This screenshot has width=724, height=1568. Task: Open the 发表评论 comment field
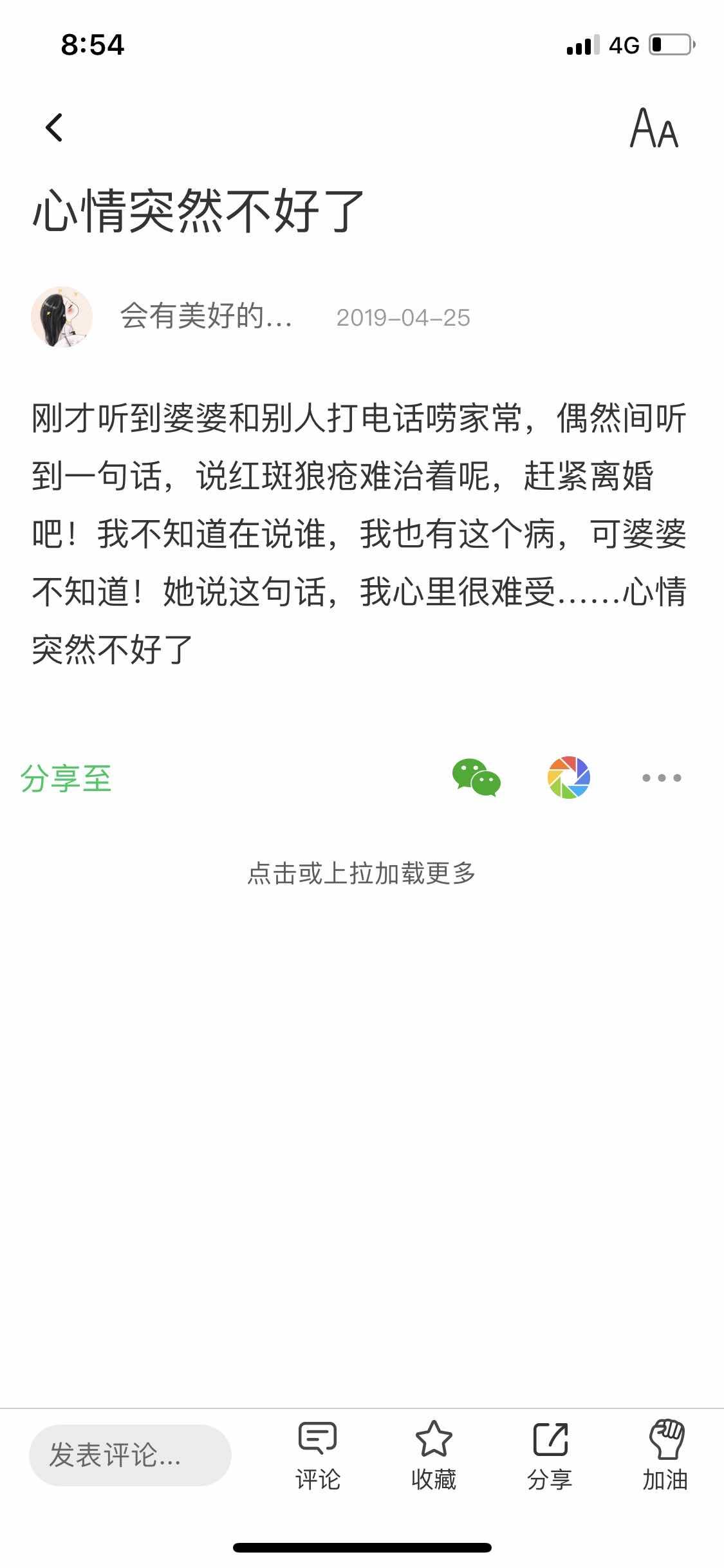[130, 1455]
